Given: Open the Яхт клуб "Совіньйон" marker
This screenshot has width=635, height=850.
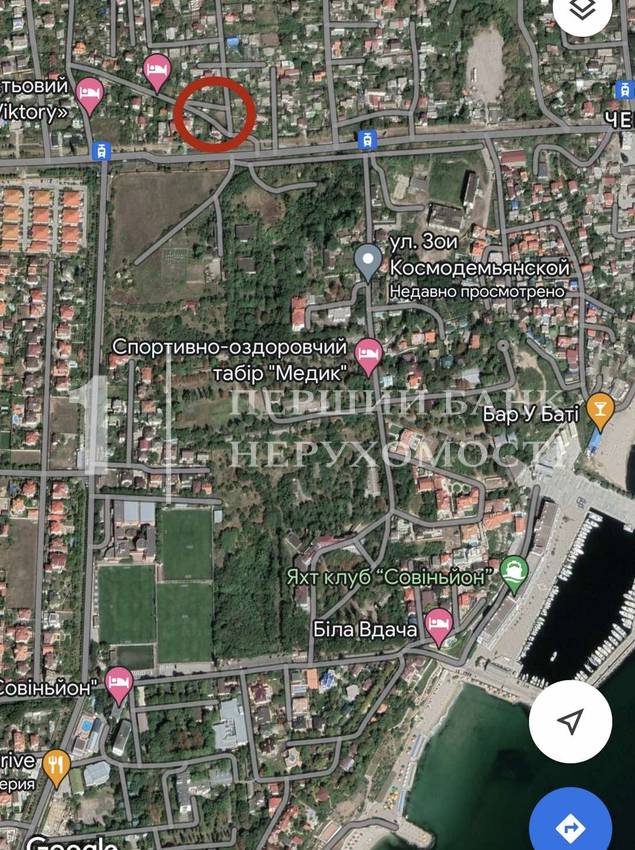Looking at the screenshot, I should pyautogui.click(x=514, y=574).
